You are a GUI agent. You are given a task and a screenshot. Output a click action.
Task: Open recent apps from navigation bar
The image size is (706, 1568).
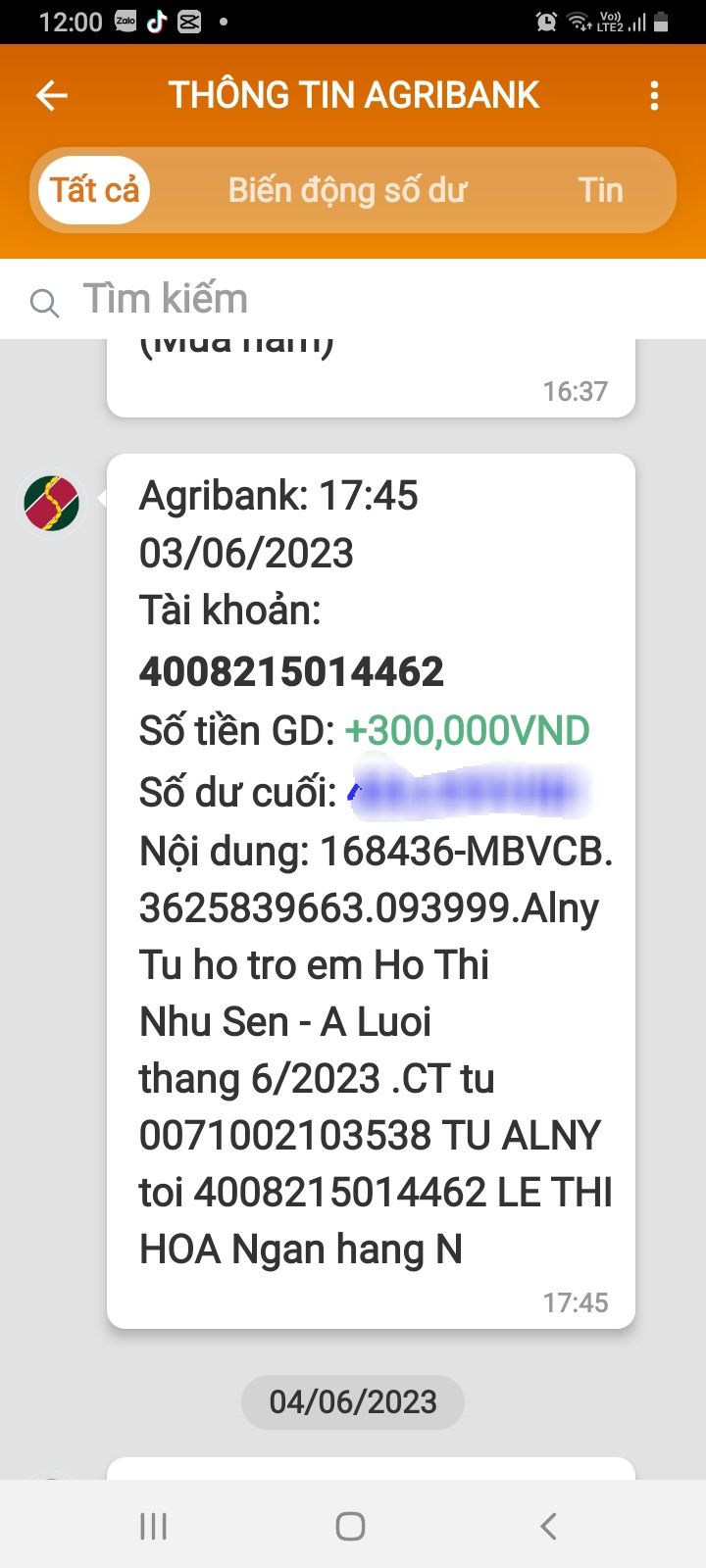point(154,1526)
